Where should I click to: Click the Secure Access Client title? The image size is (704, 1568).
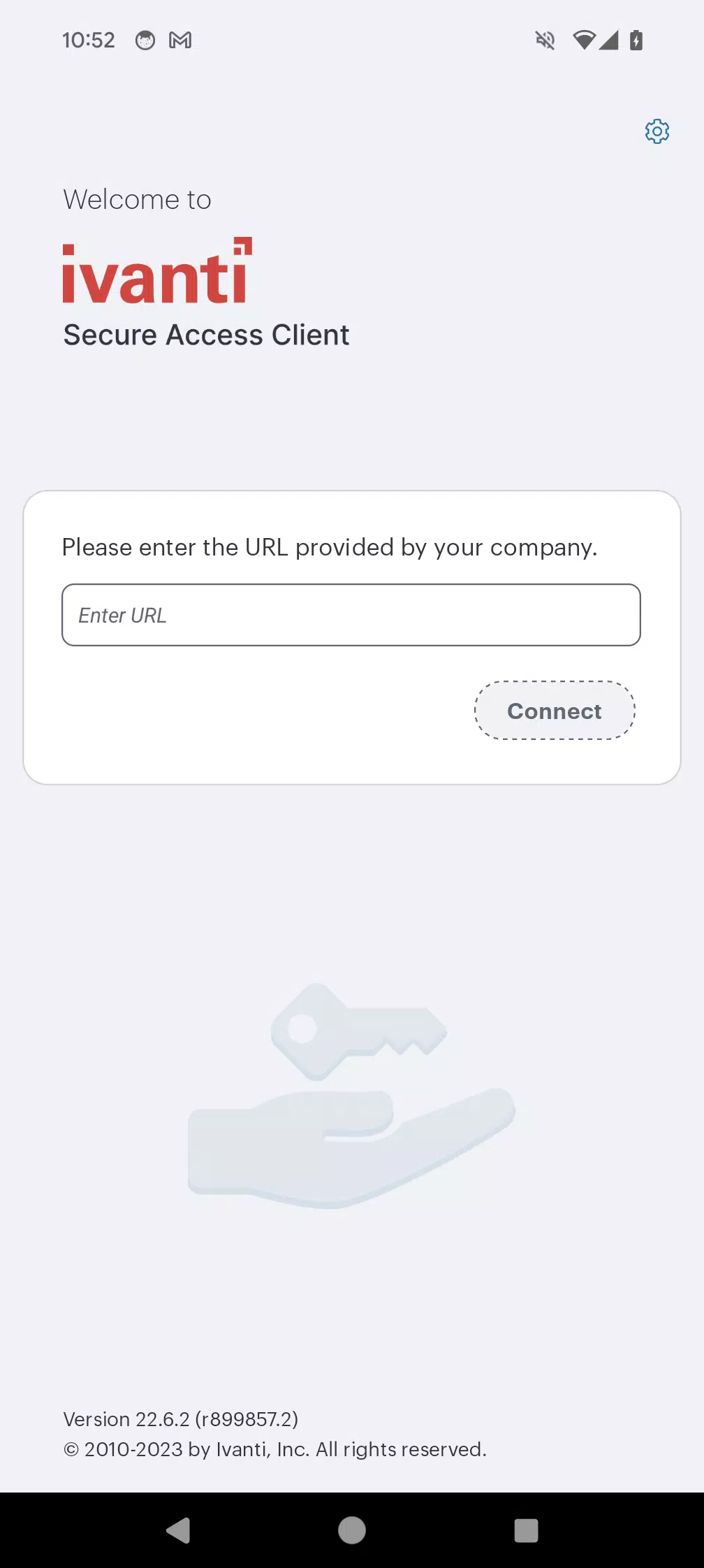pos(206,335)
